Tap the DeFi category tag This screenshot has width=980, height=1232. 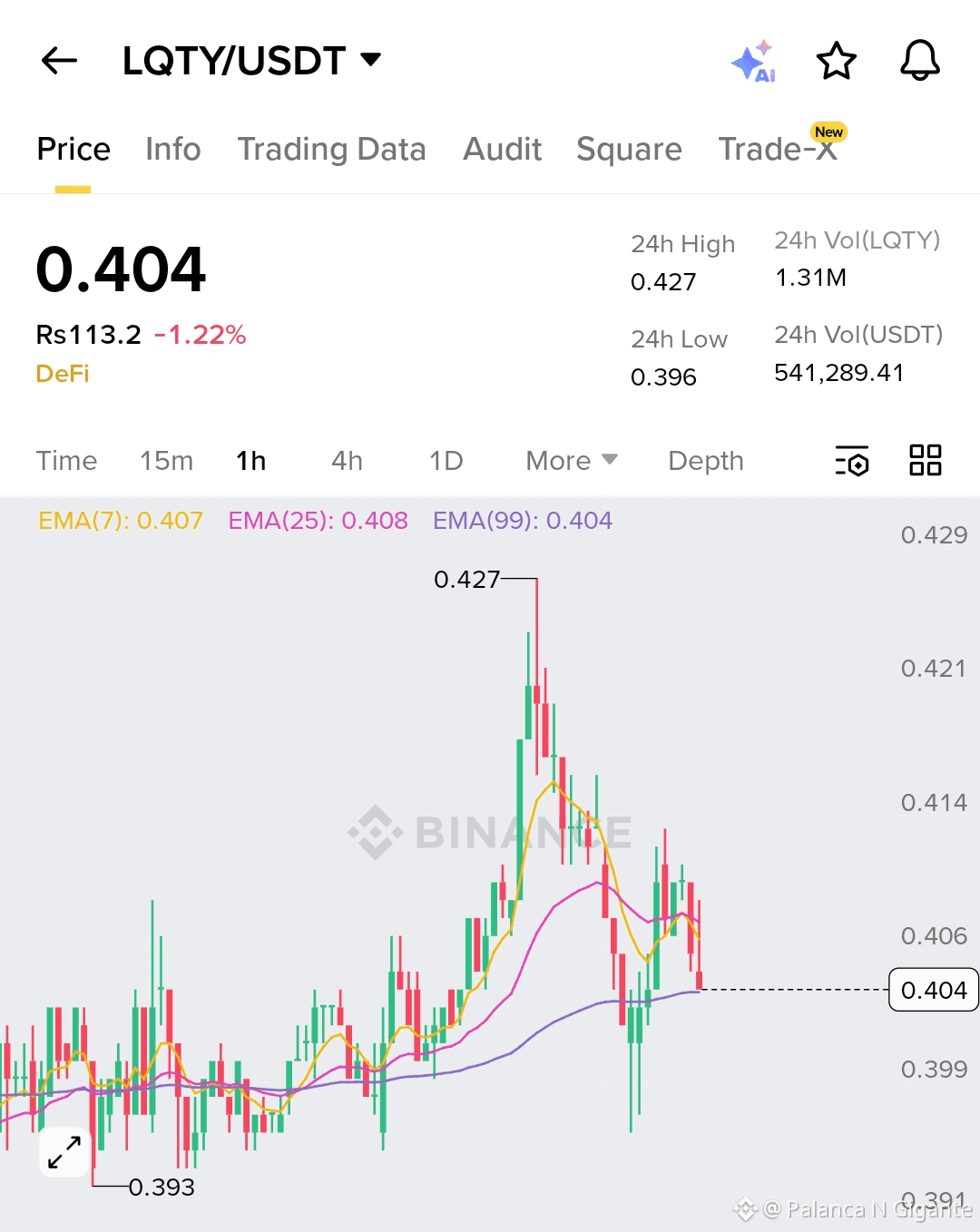pos(63,374)
